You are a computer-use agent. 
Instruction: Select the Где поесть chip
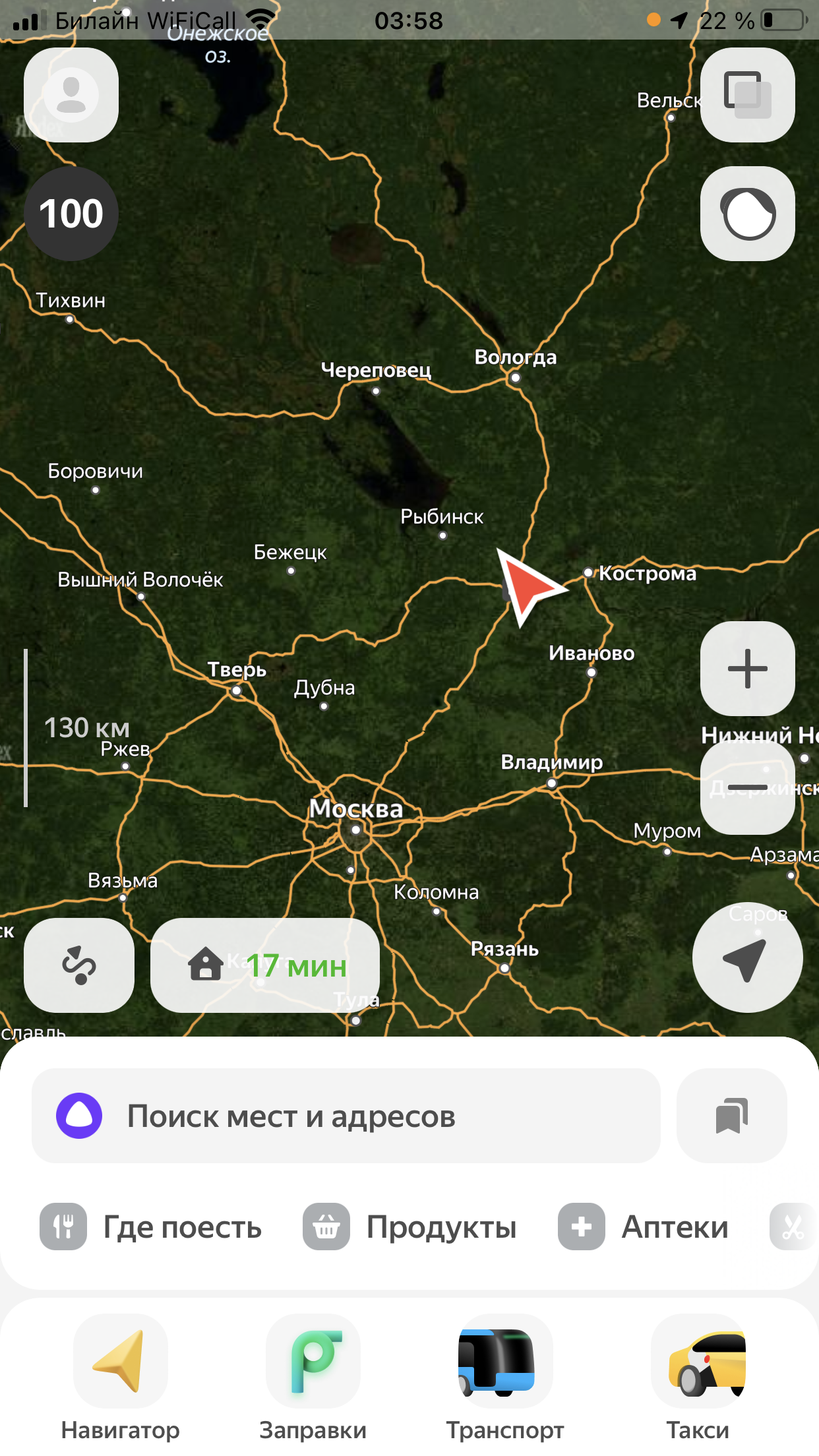click(152, 1227)
